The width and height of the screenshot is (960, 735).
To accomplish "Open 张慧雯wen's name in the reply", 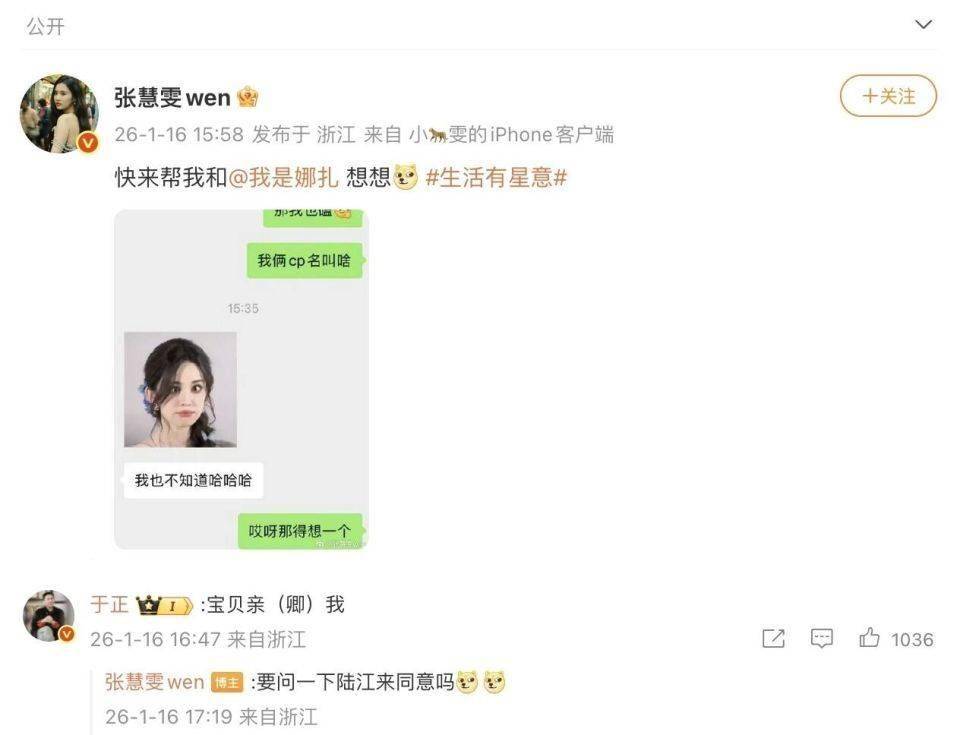I will click(x=154, y=683).
